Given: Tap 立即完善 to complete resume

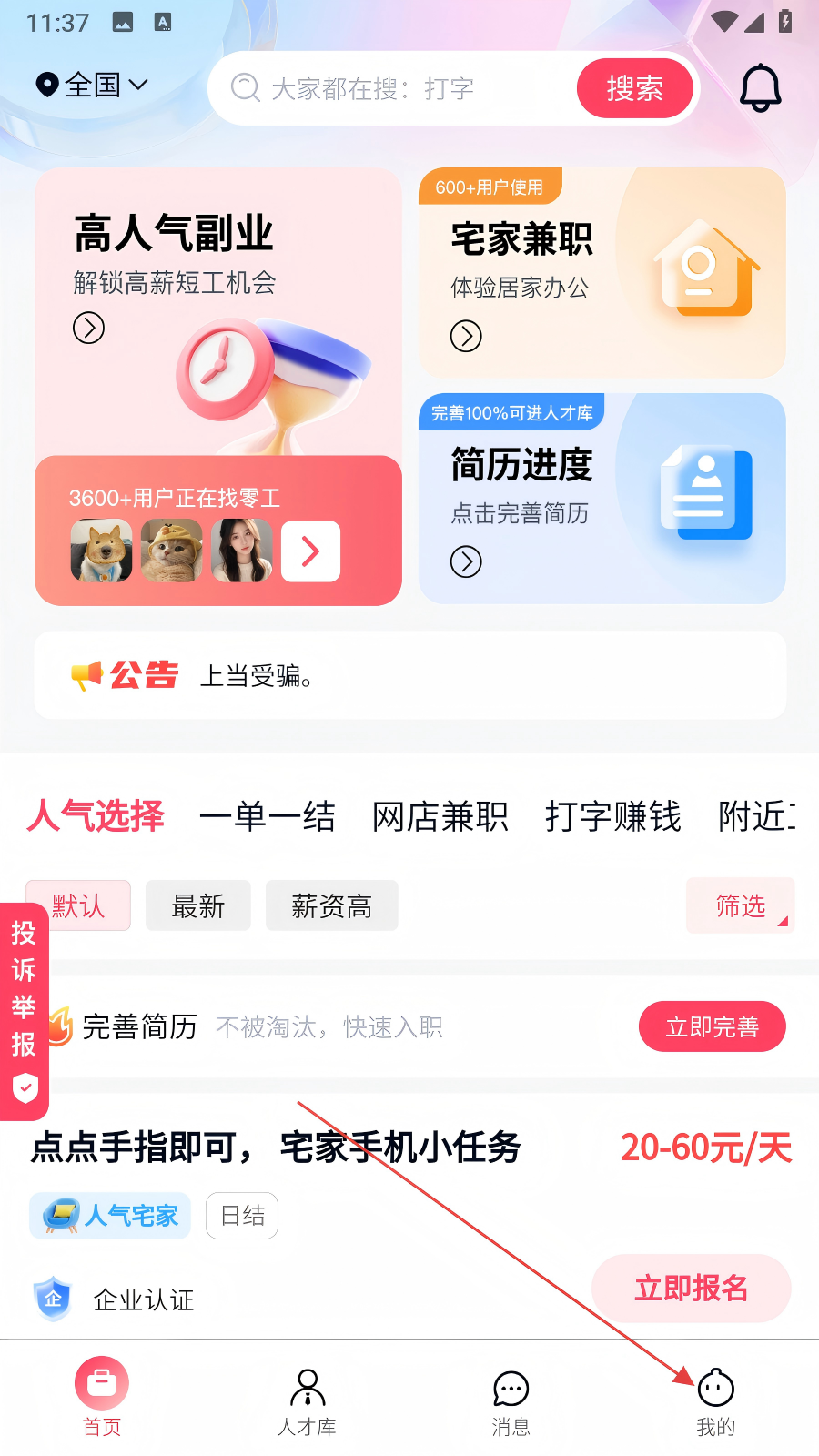Looking at the screenshot, I should (x=712, y=1026).
